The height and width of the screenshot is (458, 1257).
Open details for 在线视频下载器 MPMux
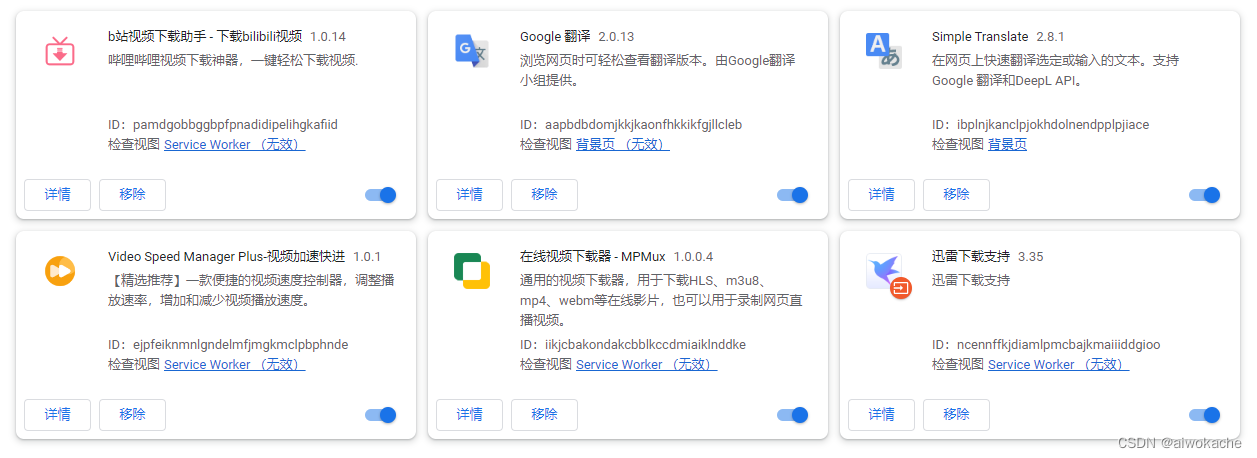(469, 415)
